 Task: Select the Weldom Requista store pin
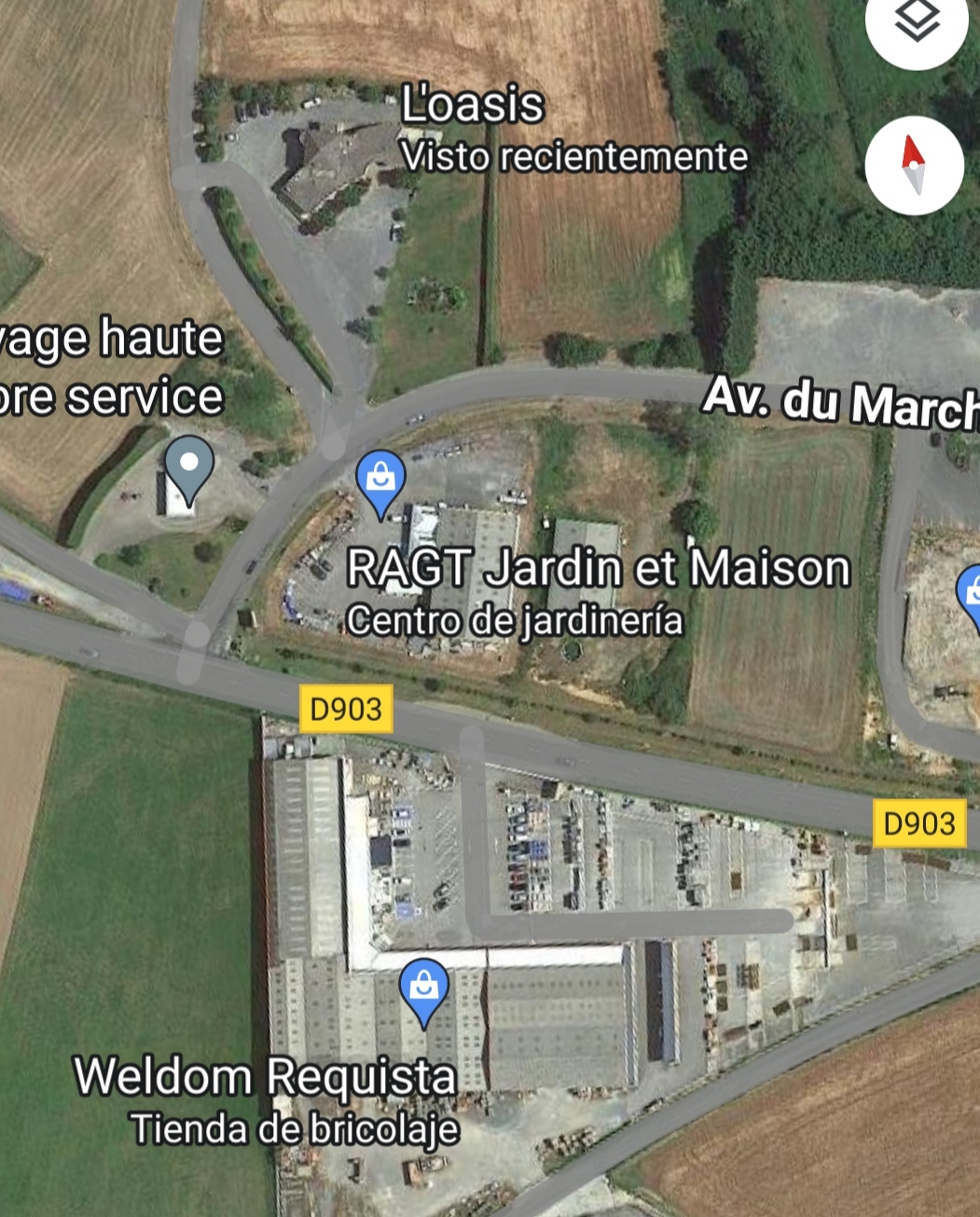(x=423, y=989)
